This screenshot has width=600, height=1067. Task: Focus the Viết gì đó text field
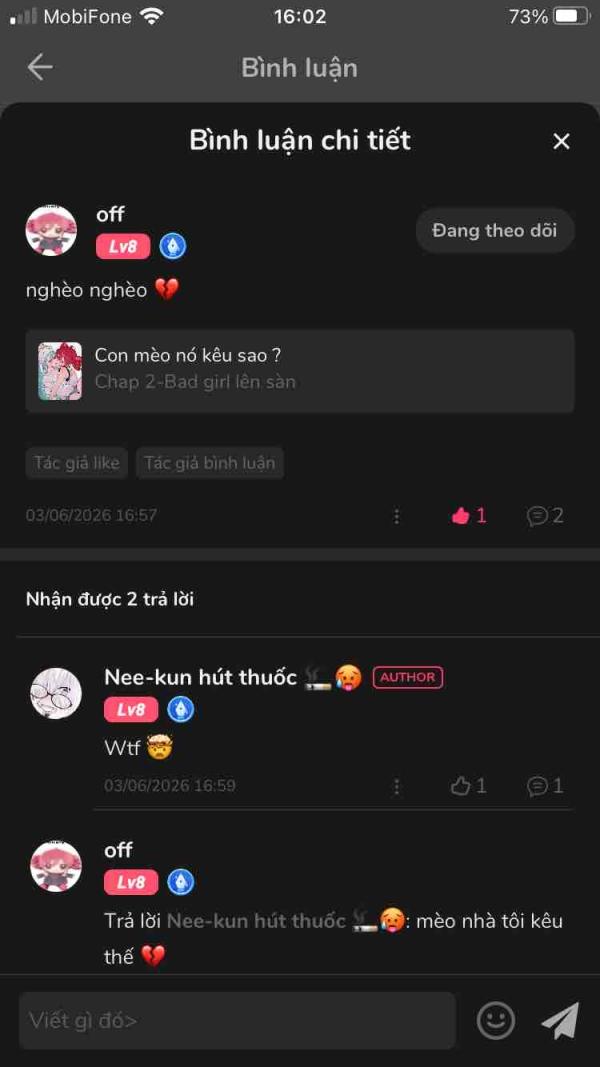(237, 1020)
